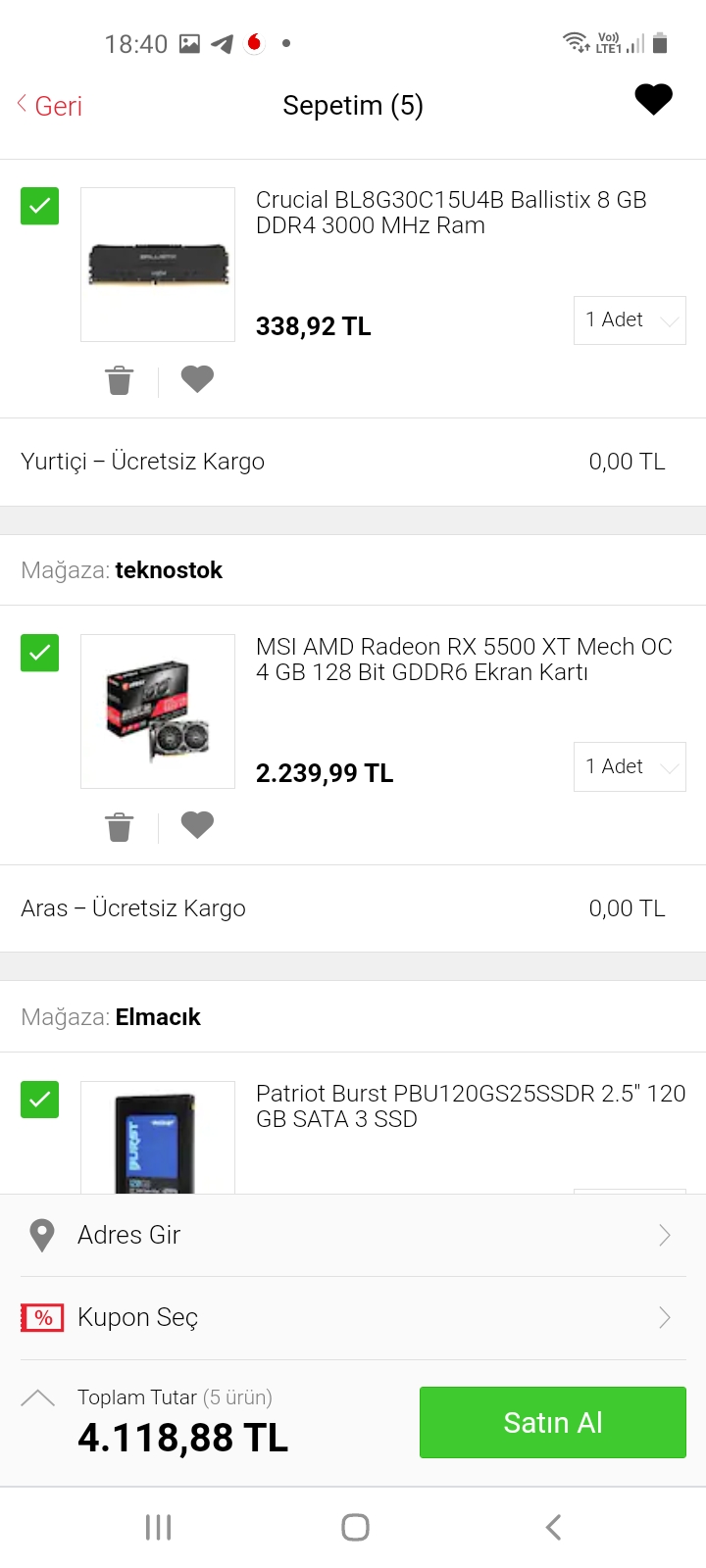Remove MSI Radeon RX 5500 XT from cart
The width and height of the screenshot is (706, 1568).
point(120,827)
